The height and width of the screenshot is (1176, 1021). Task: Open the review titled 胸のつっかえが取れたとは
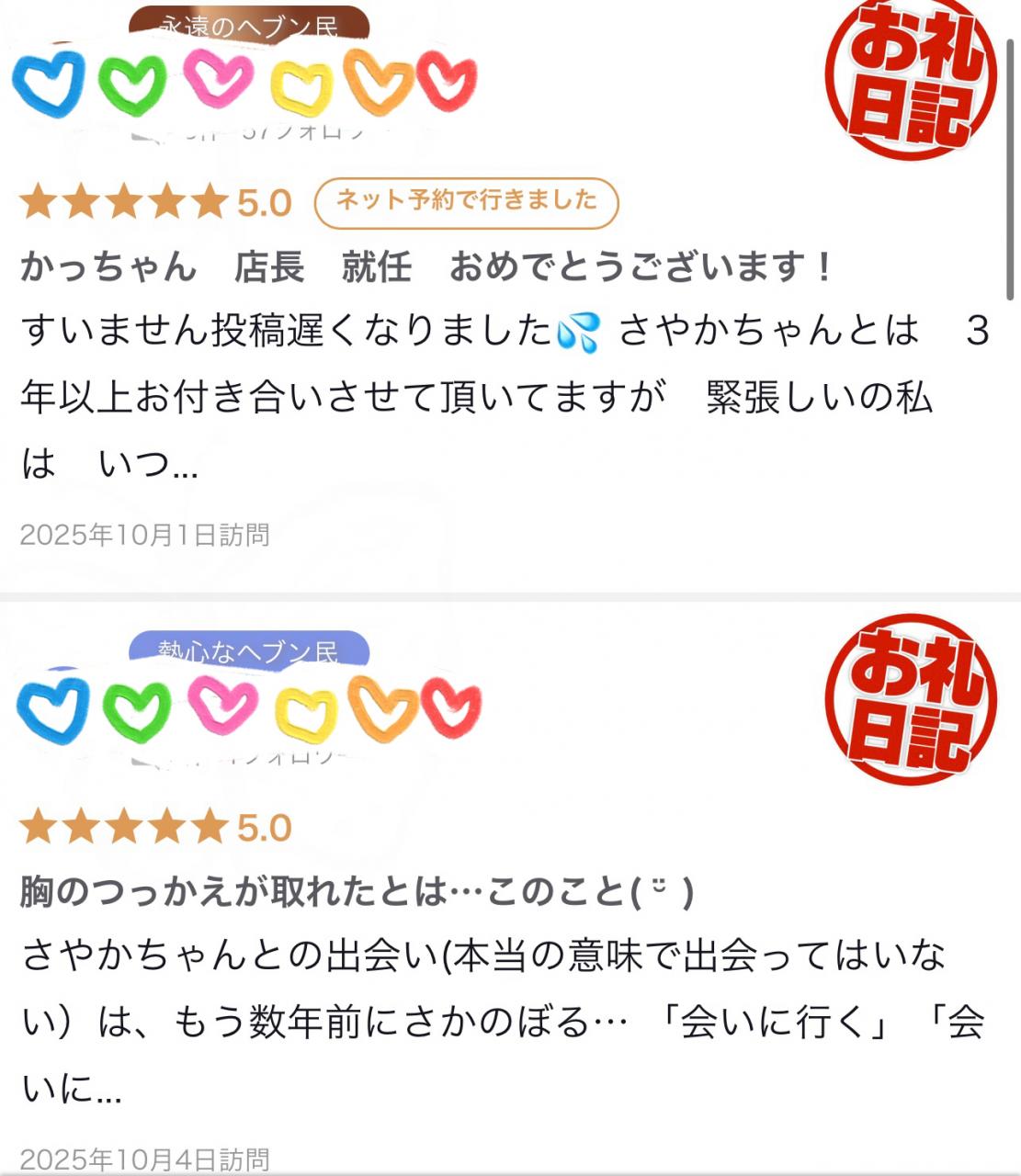357,892
